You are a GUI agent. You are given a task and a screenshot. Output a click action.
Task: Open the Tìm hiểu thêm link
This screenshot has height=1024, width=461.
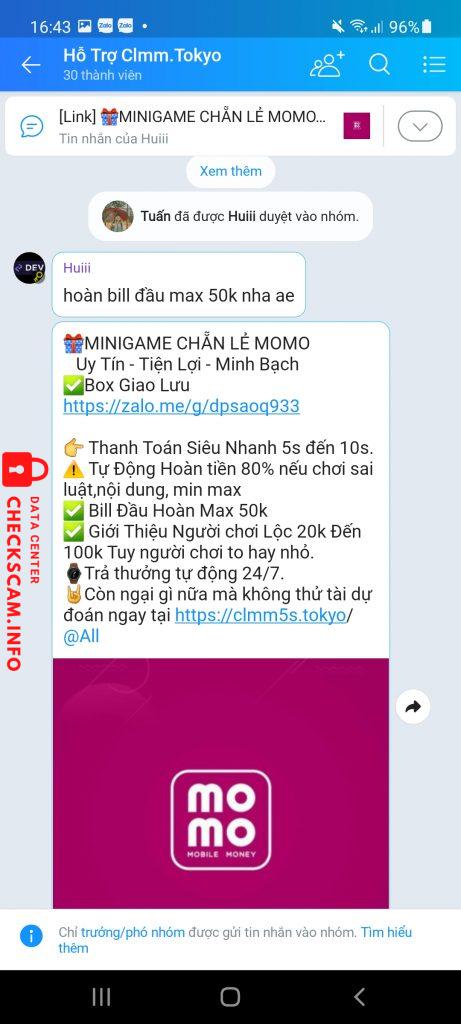(x=235, y=940)
